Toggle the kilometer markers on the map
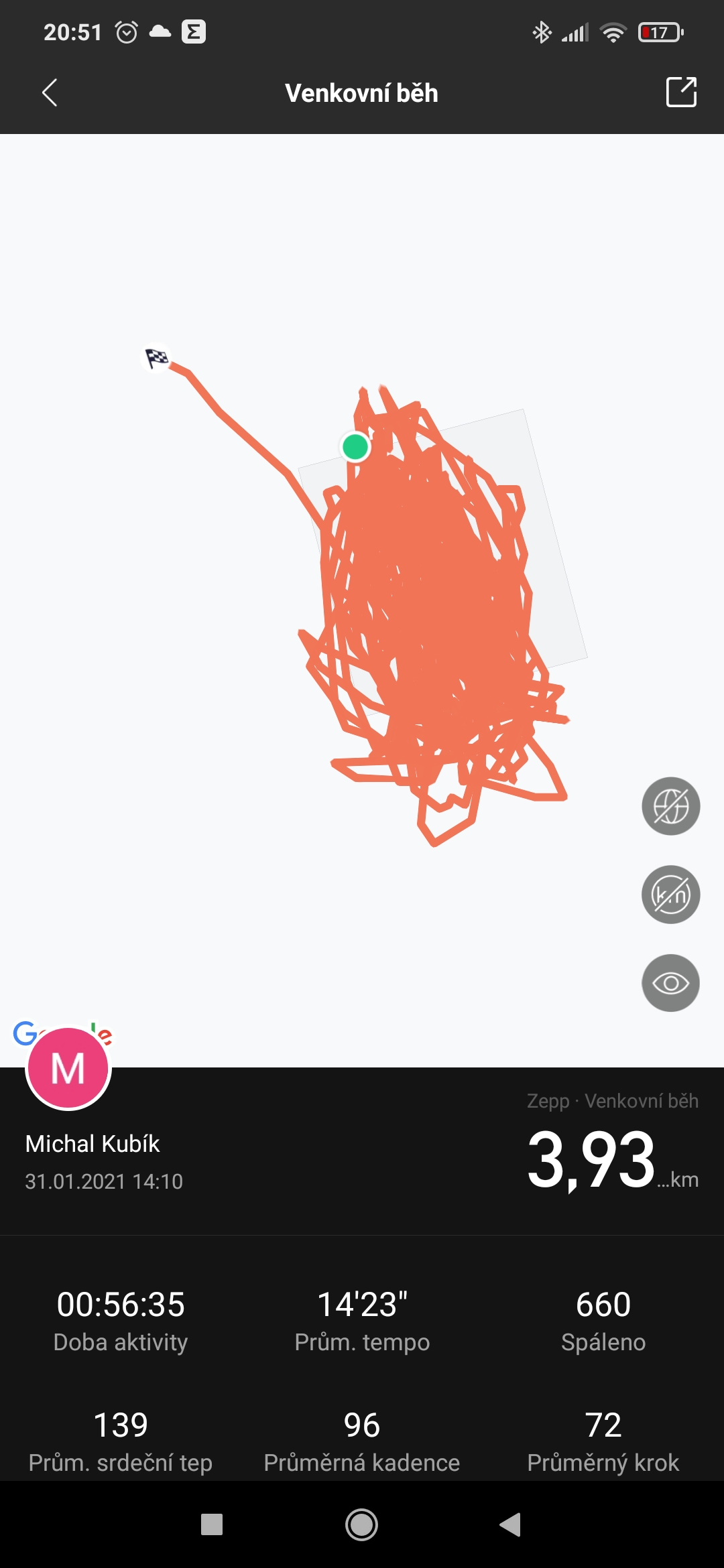The width and height of the screenshot is (724, 1568). pyautogui.click(x=671, y=895)
